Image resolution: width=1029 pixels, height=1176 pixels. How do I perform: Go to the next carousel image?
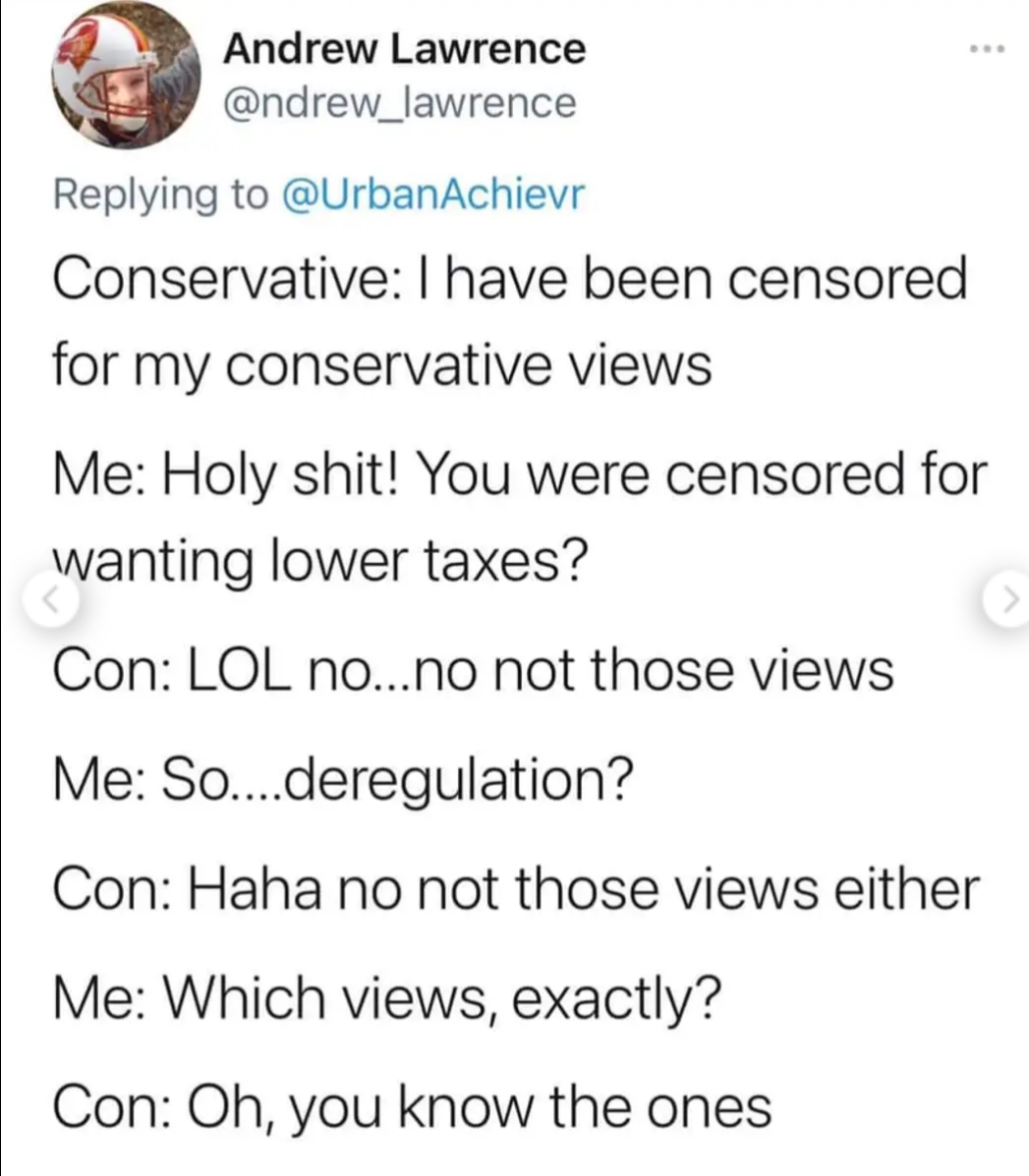click(x=1006, y=600)
